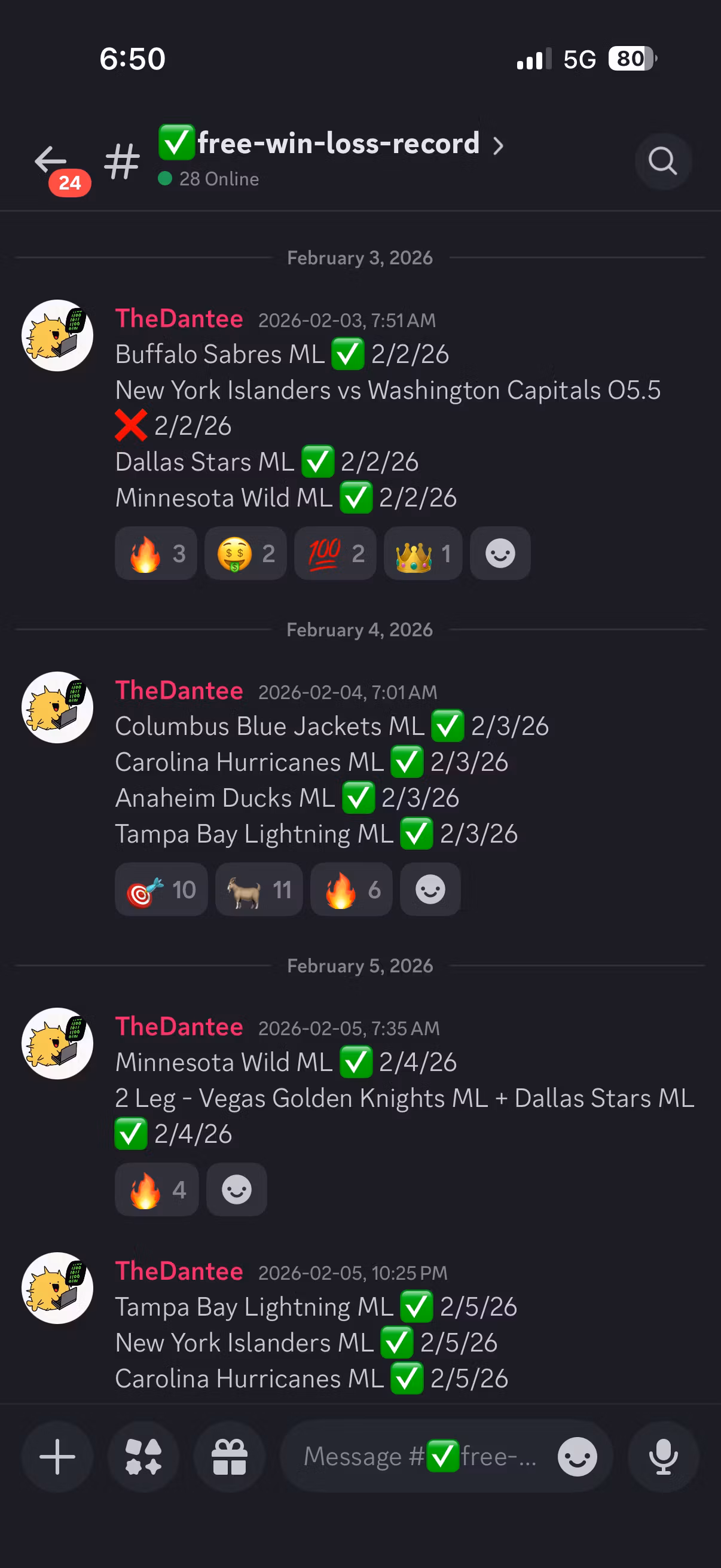Open search in this channel
Image resolution: width=721 pixels, height=1568 pixels.
(662, 161)
